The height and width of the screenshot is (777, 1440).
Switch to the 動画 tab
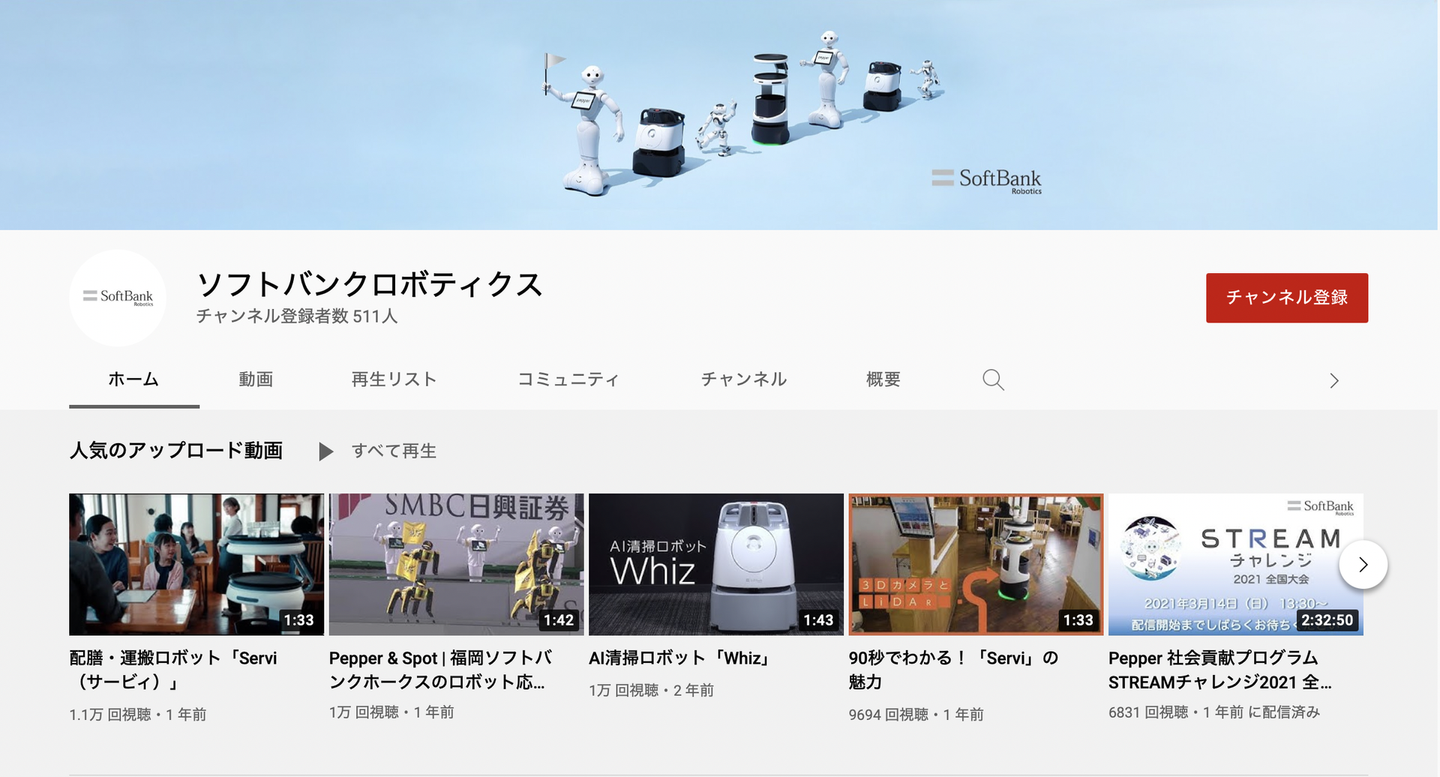coord(256,380)
